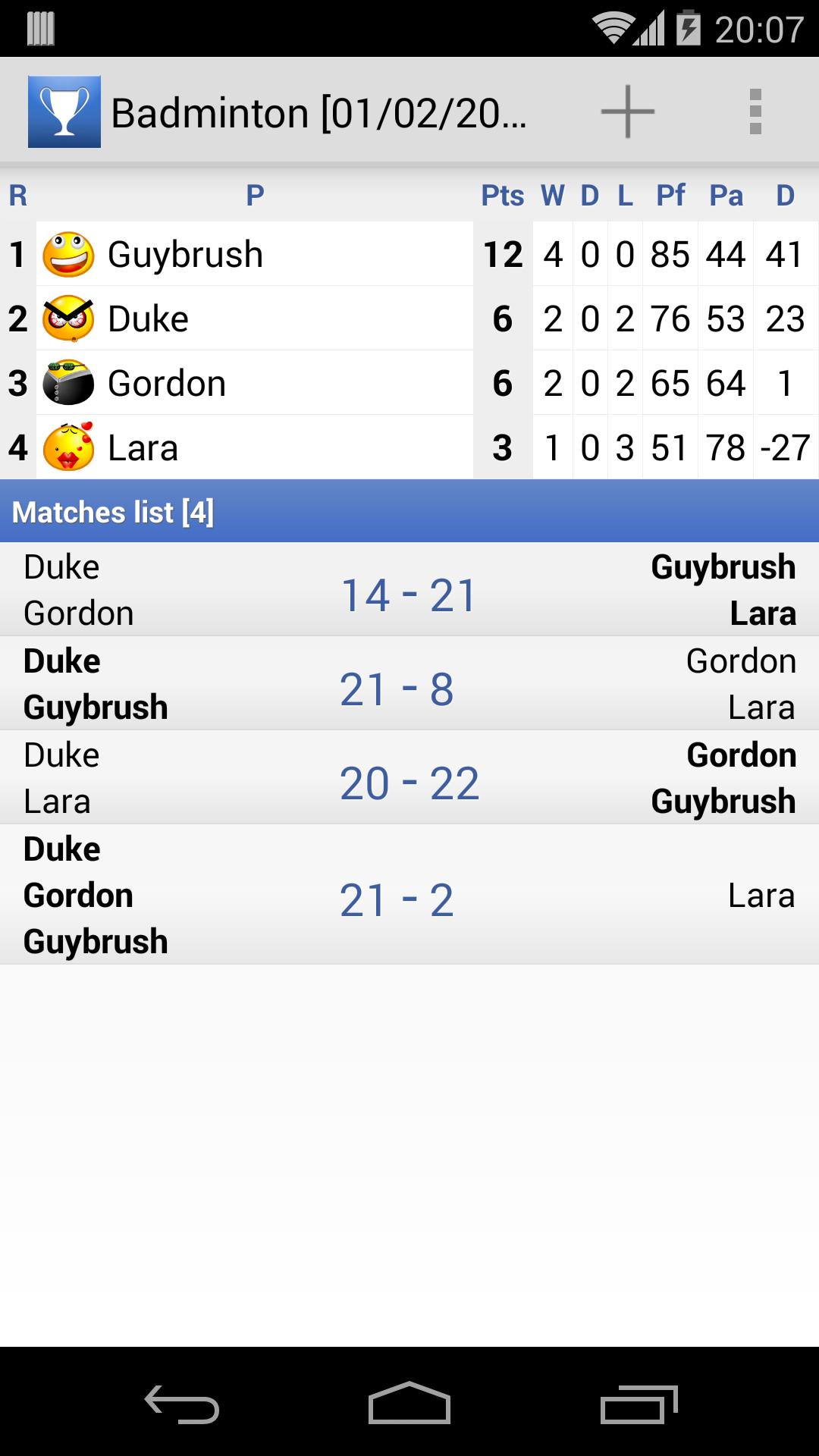Image resolution: width=819 pixels, height=1456 pixels.
Task: Tap Gordon's sunglasses avatar
Action: pos(67,383)
